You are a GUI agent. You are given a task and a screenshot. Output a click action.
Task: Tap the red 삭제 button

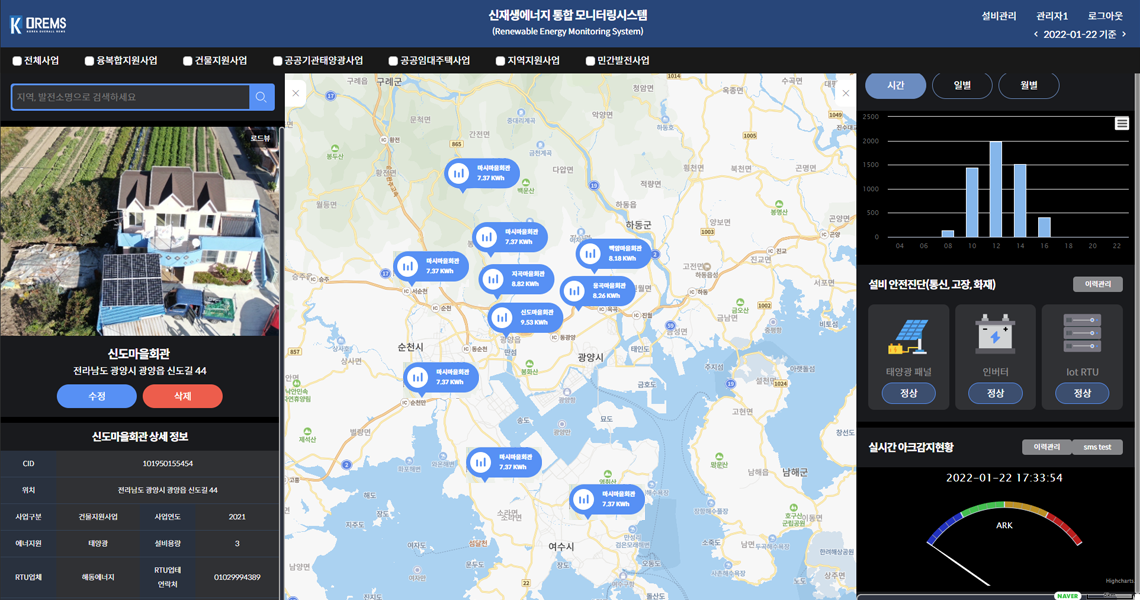click(182, 396)
